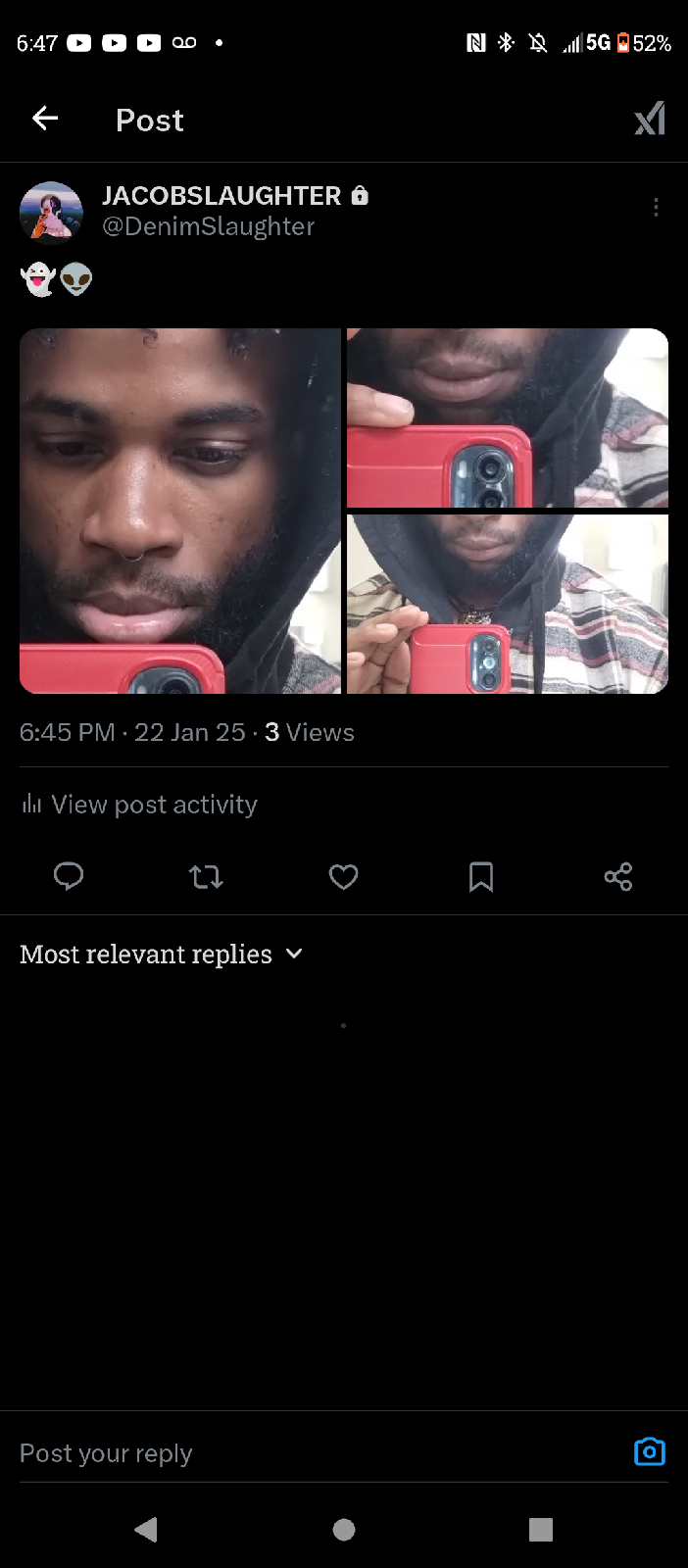
Task: Go back using the top arrow
Action: click(45, 119)
